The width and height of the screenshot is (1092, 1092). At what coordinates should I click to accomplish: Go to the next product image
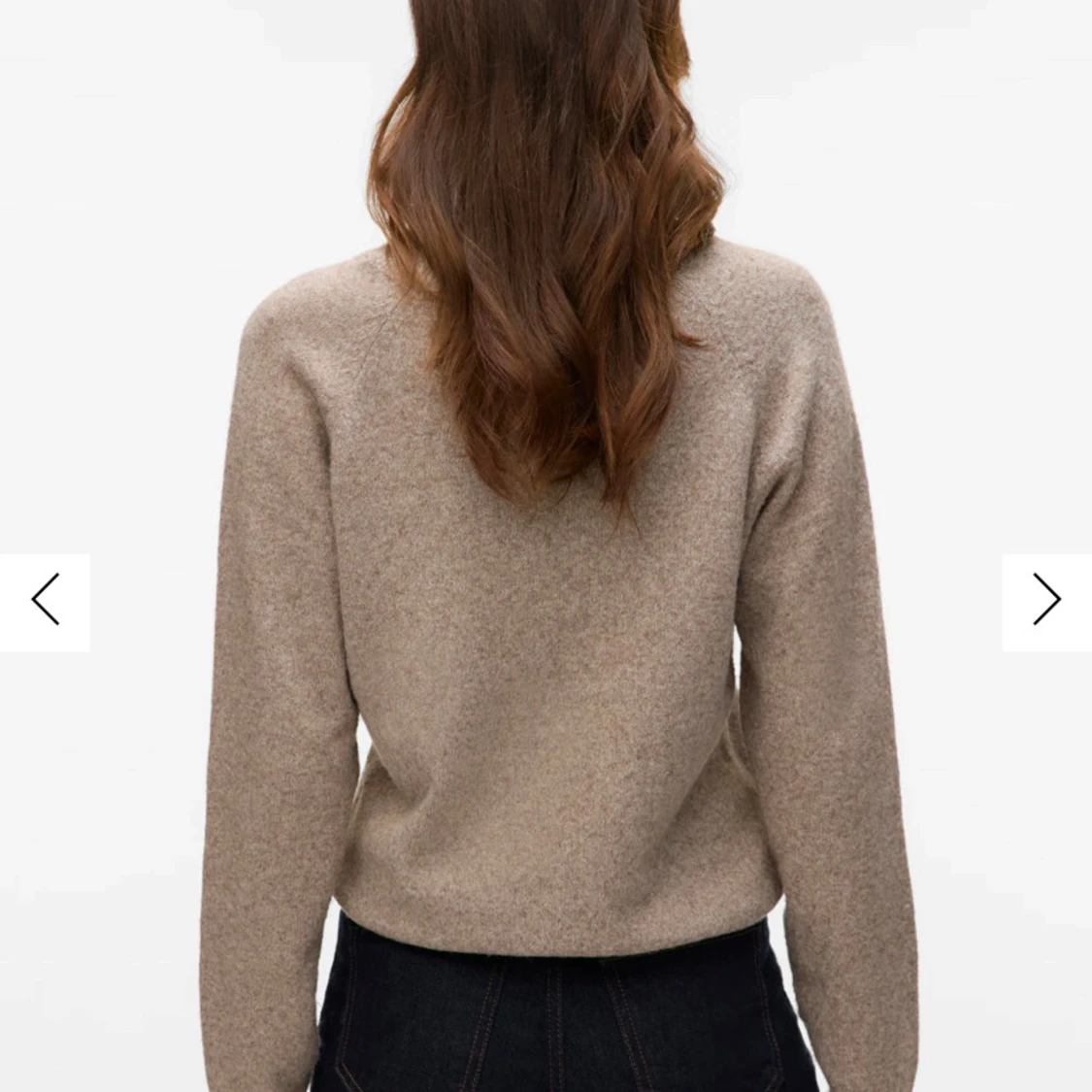tap(1046, 601)
